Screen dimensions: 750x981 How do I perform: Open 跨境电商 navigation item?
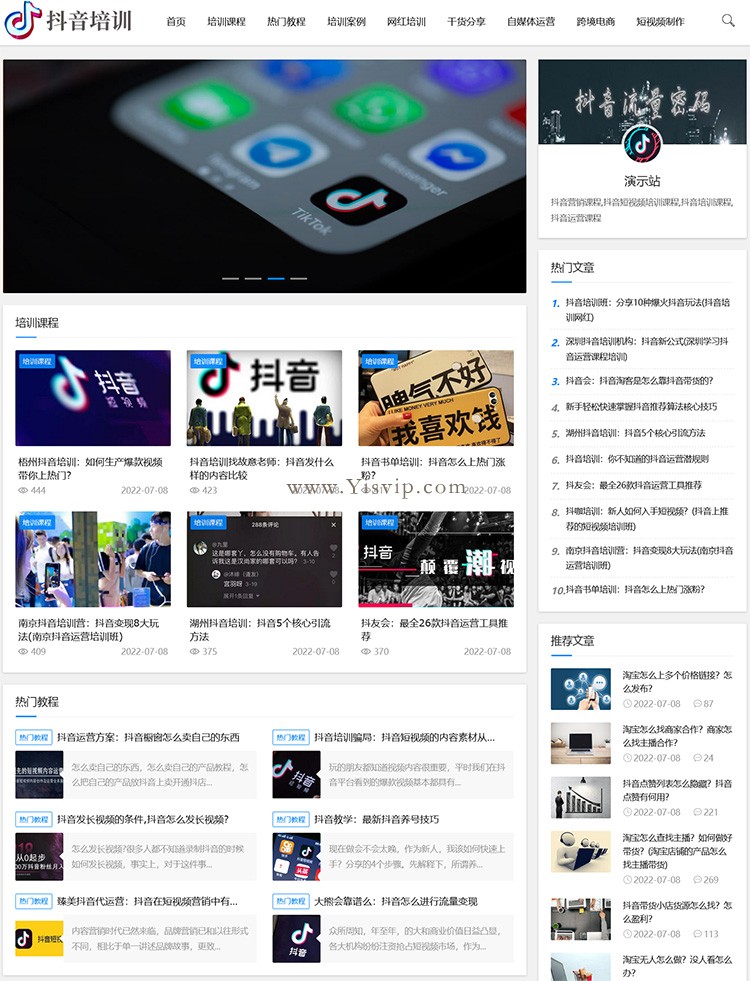[596, 21]
